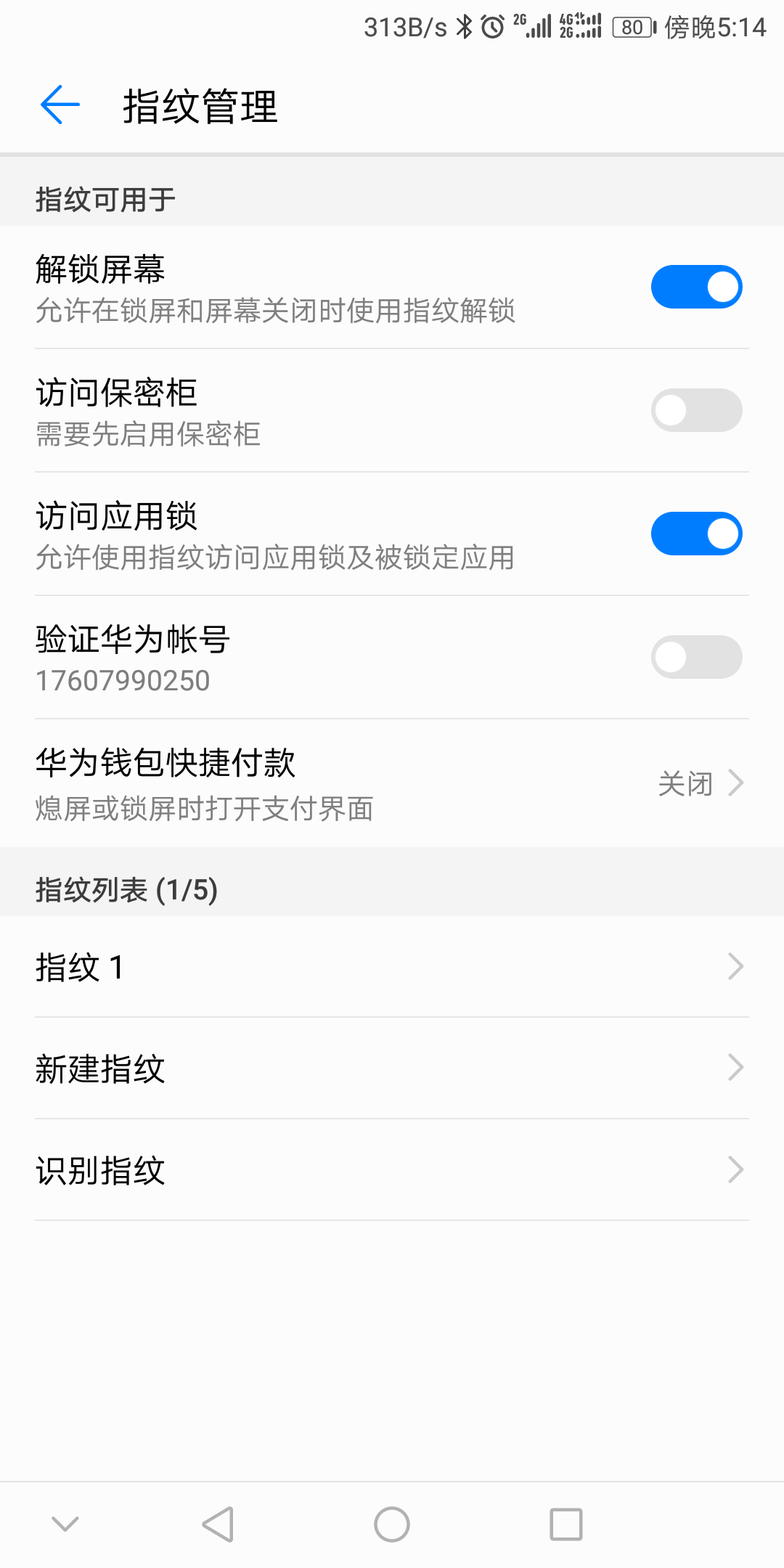This screenshot has height=1568, width=784.
Task: Open 华为钱包快捷付款 settings
Action: click(x=392, y=783)
